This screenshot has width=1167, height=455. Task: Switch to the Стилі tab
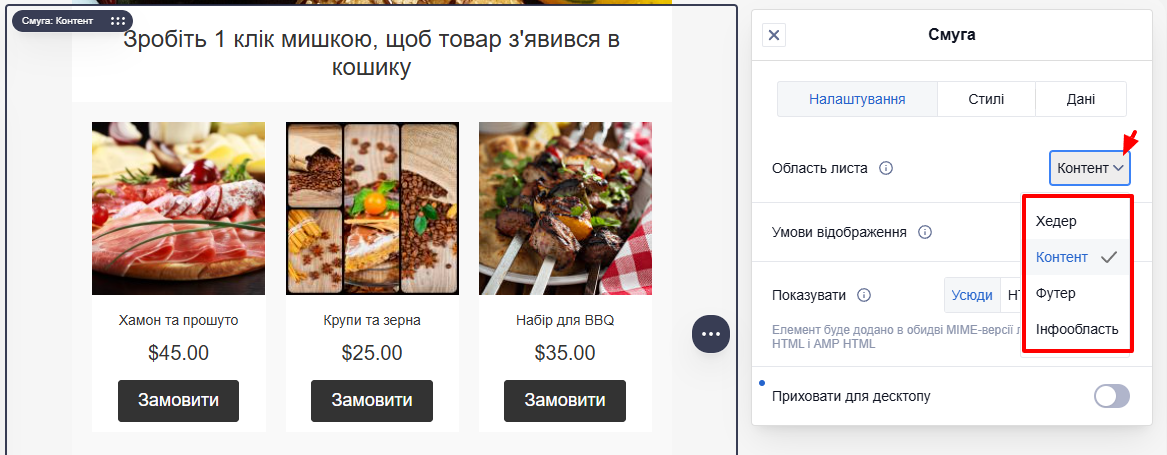(x=986, y=99)
